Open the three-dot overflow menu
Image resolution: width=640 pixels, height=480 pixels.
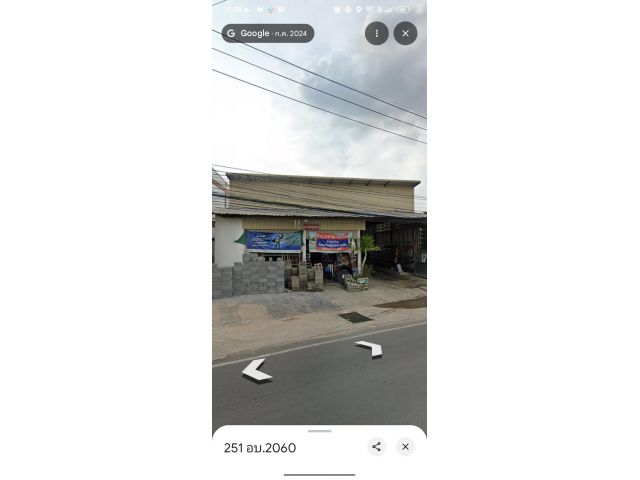click(376, 33)
